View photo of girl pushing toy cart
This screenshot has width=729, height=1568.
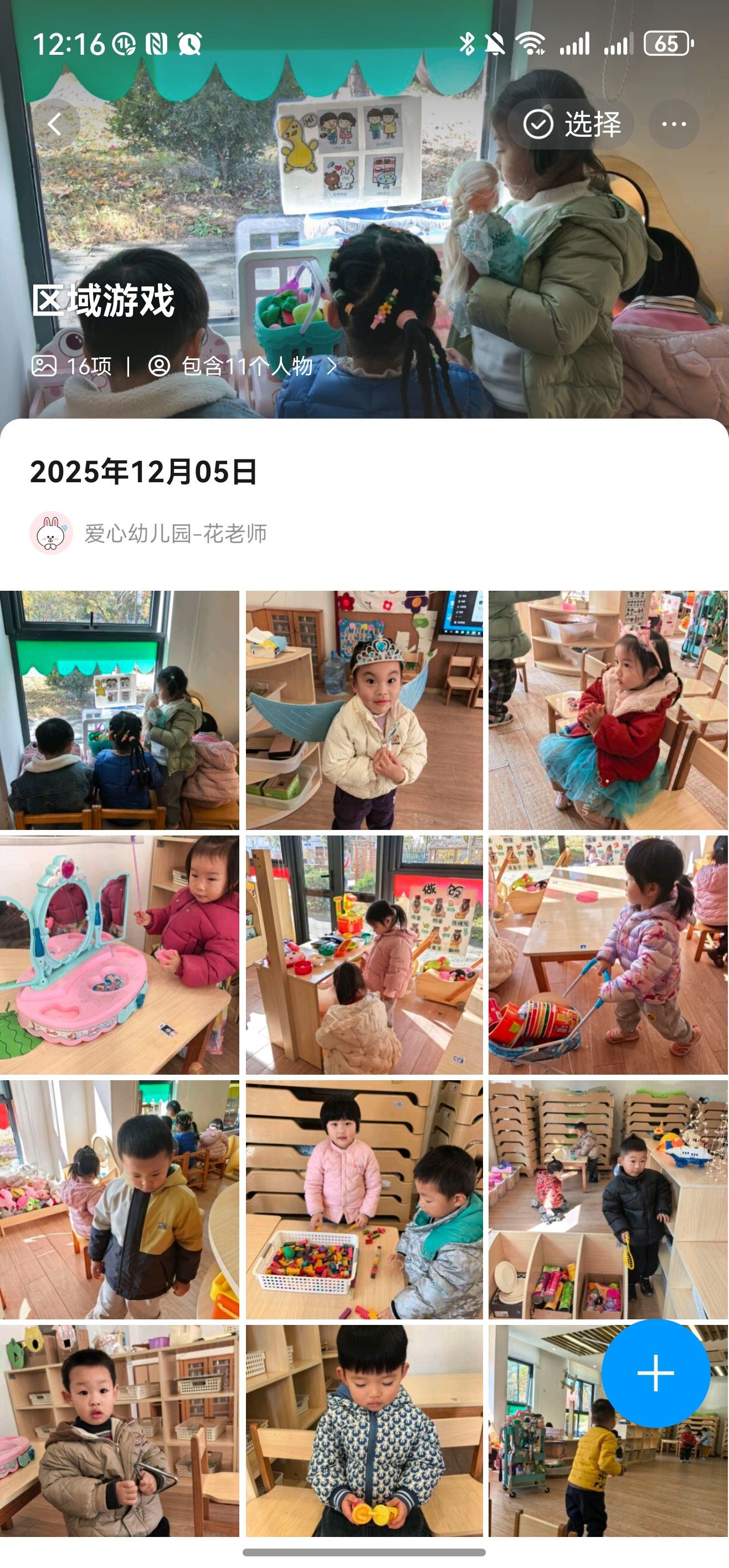point(608,955)
